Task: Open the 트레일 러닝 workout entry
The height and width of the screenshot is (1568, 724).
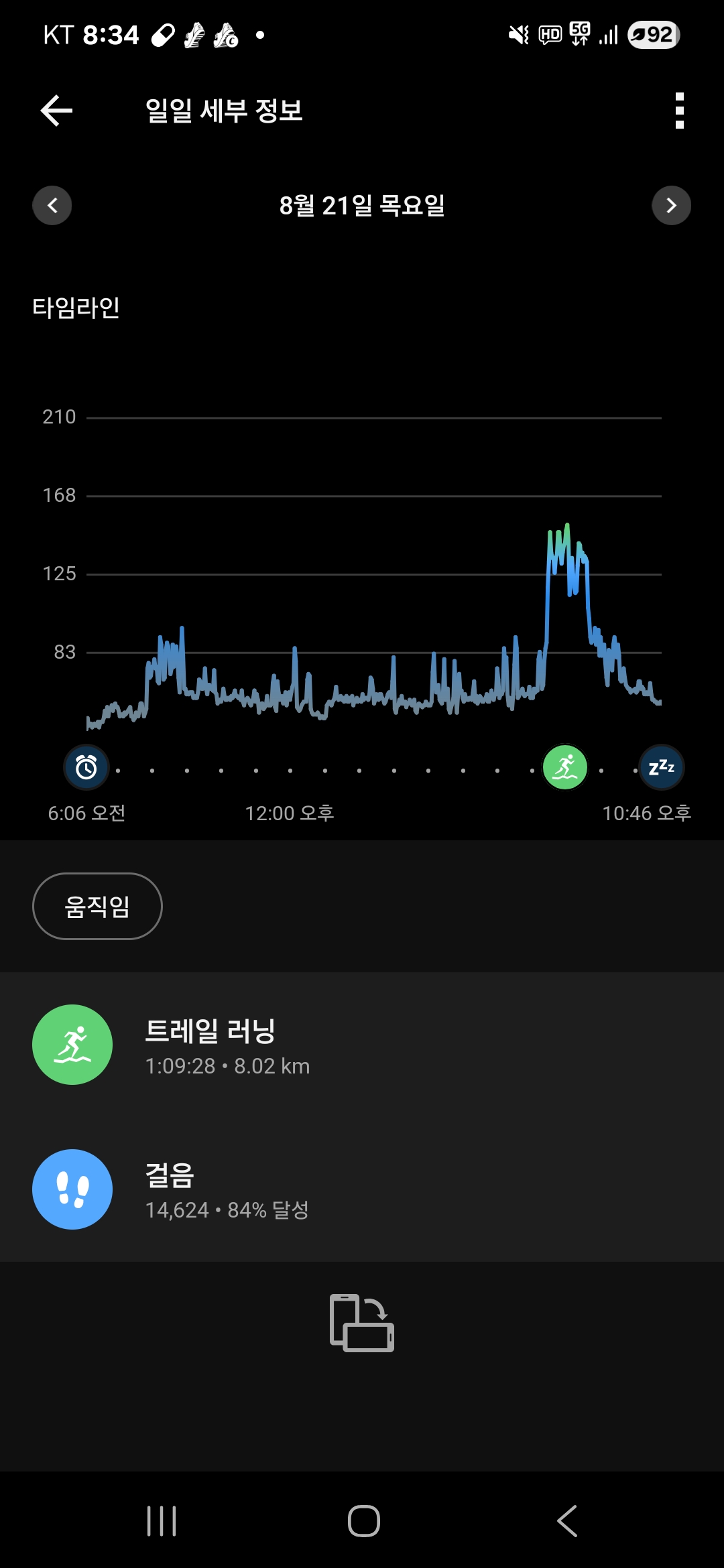Action: [362, 1045]
